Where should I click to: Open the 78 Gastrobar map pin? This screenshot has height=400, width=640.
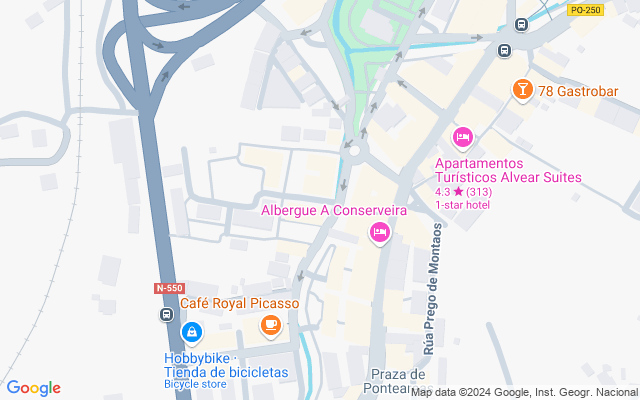point(522,90)
